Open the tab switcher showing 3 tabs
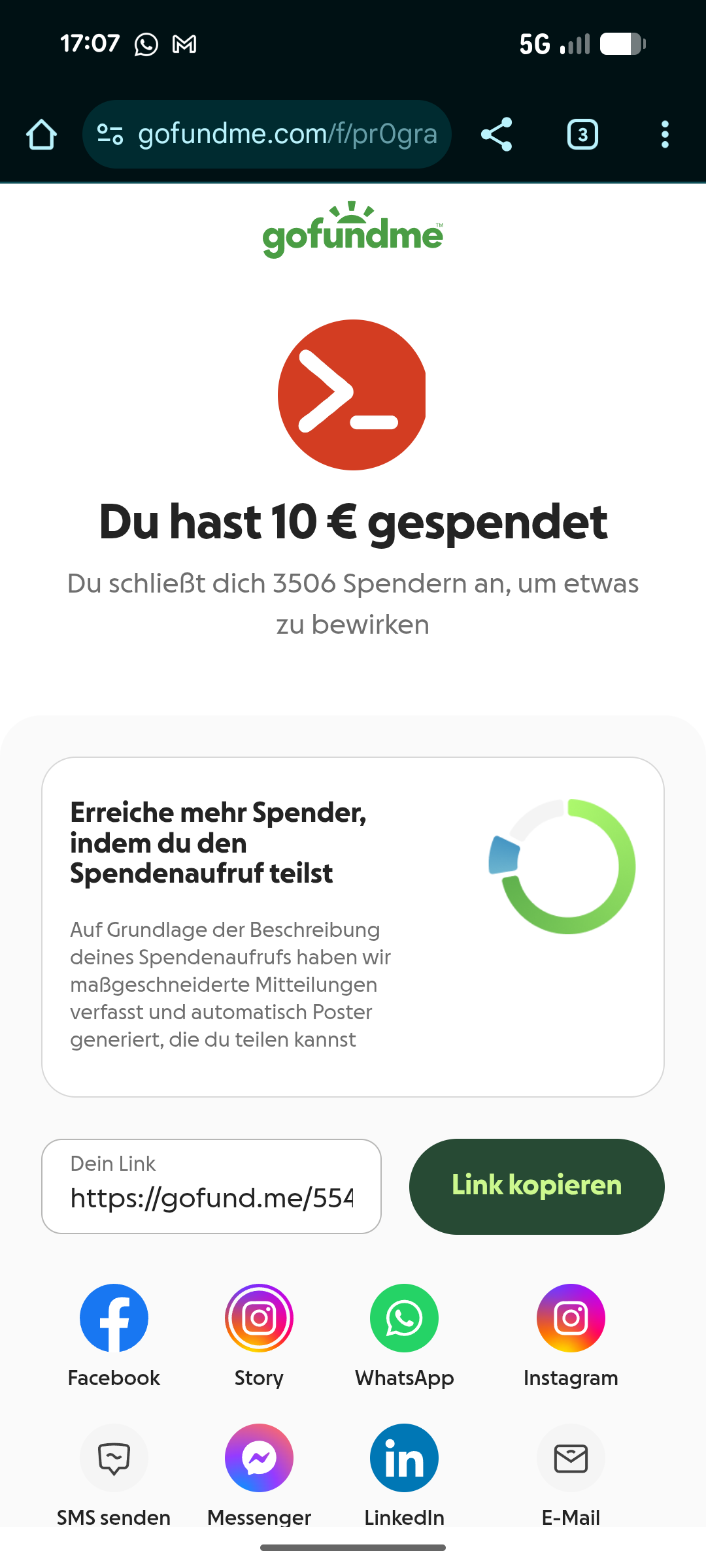Screen dimensions: 706x1568 pyautogui.click(x=582, y=135)
